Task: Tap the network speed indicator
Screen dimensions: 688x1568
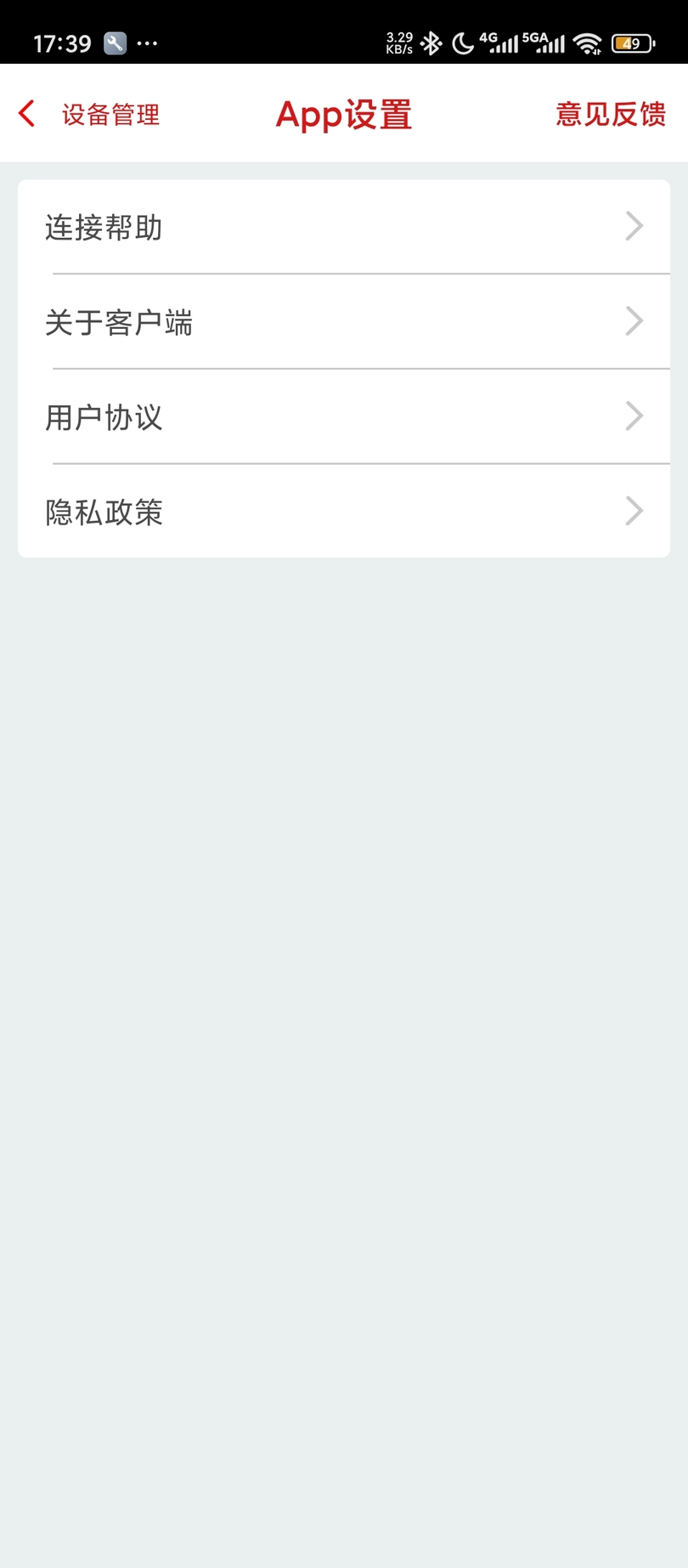Action: coord(399,42)
